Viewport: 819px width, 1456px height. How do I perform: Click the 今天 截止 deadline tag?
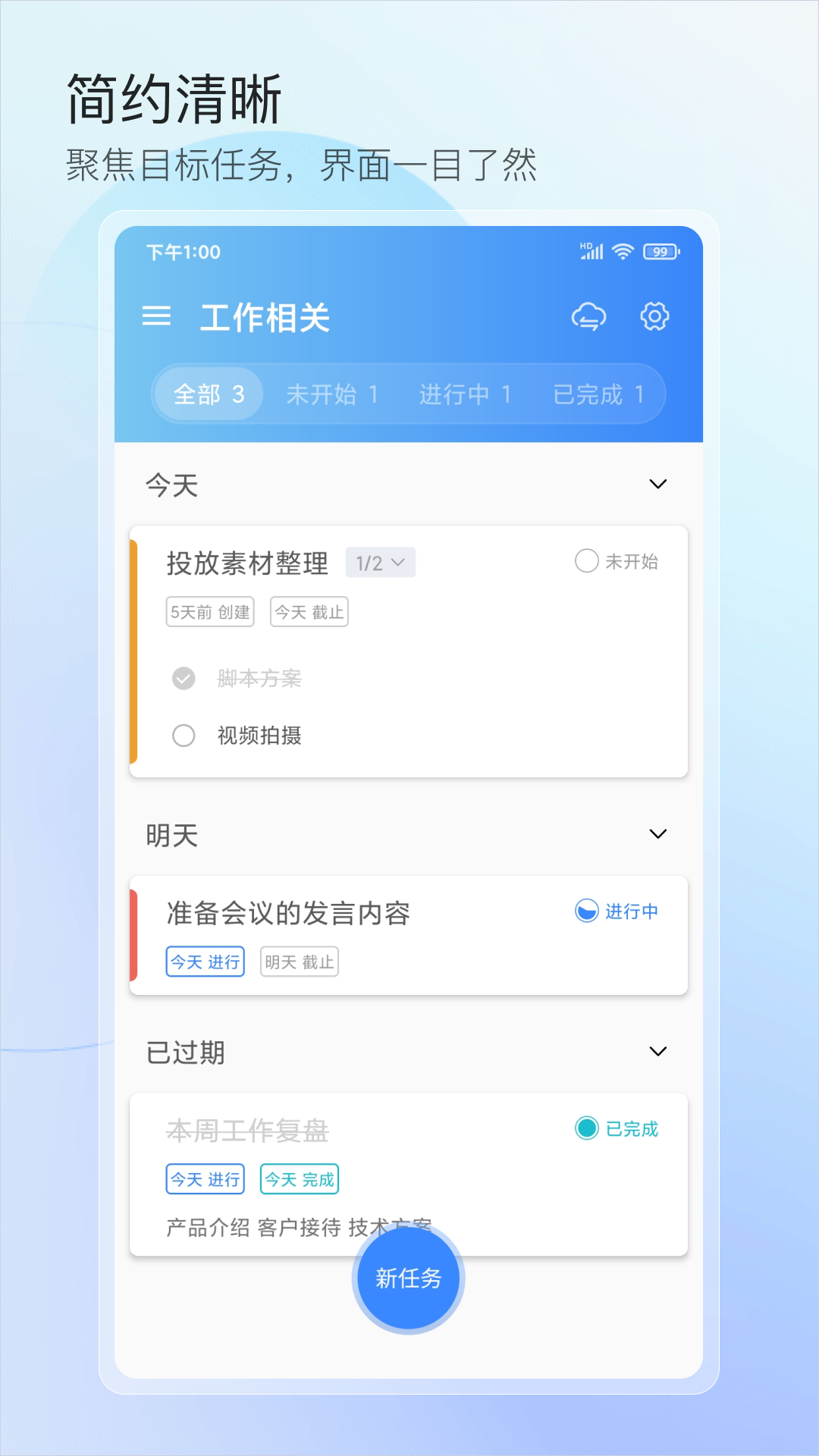click(308, 612)
